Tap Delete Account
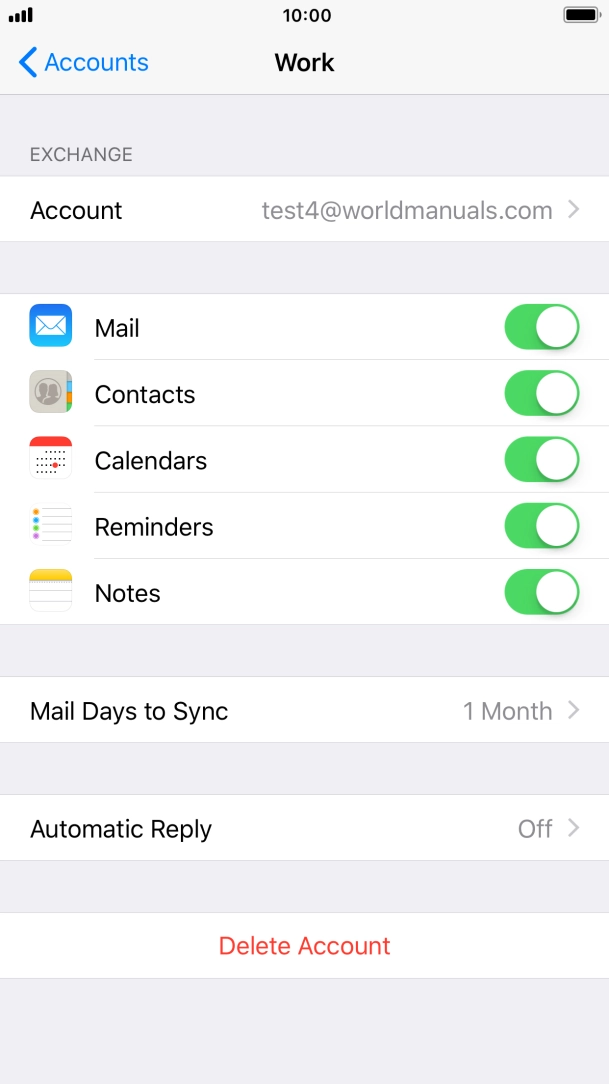The width and height of the screenshot is (609, 1084). [x=304, y=946]
